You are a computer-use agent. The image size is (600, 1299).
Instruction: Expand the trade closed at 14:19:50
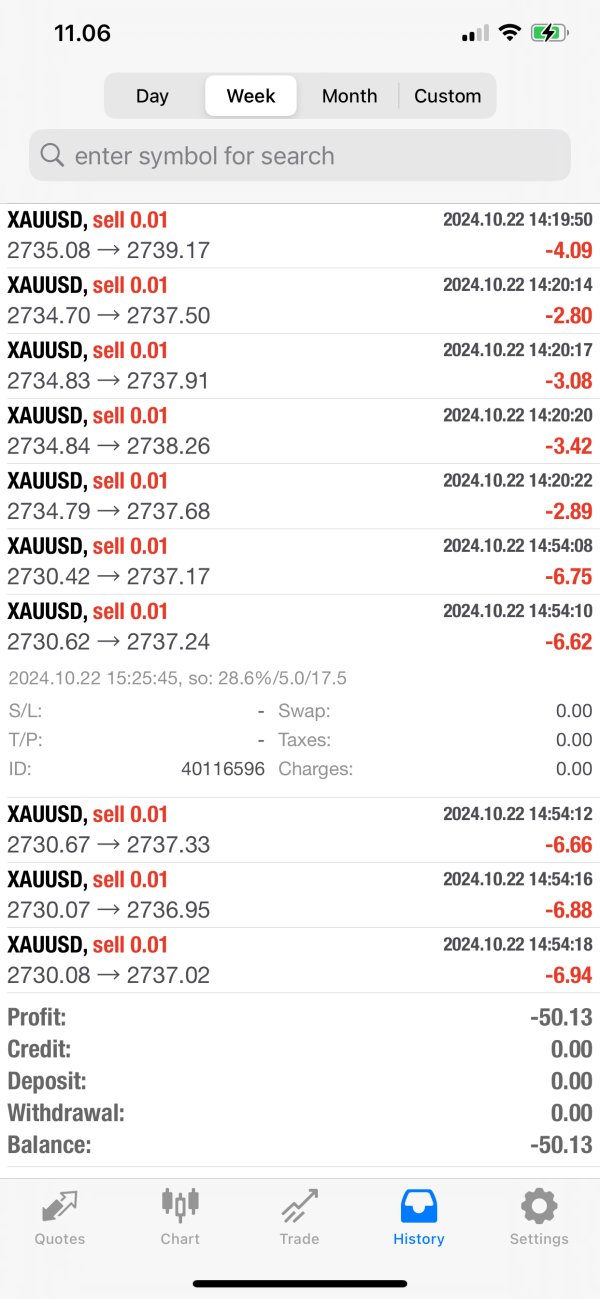(300, 235)
